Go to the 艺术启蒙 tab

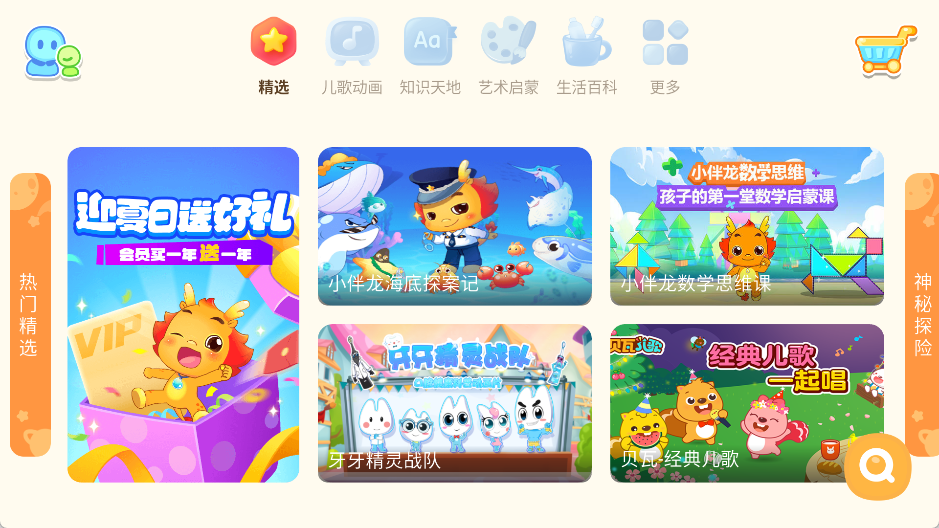tap(508, 57)
